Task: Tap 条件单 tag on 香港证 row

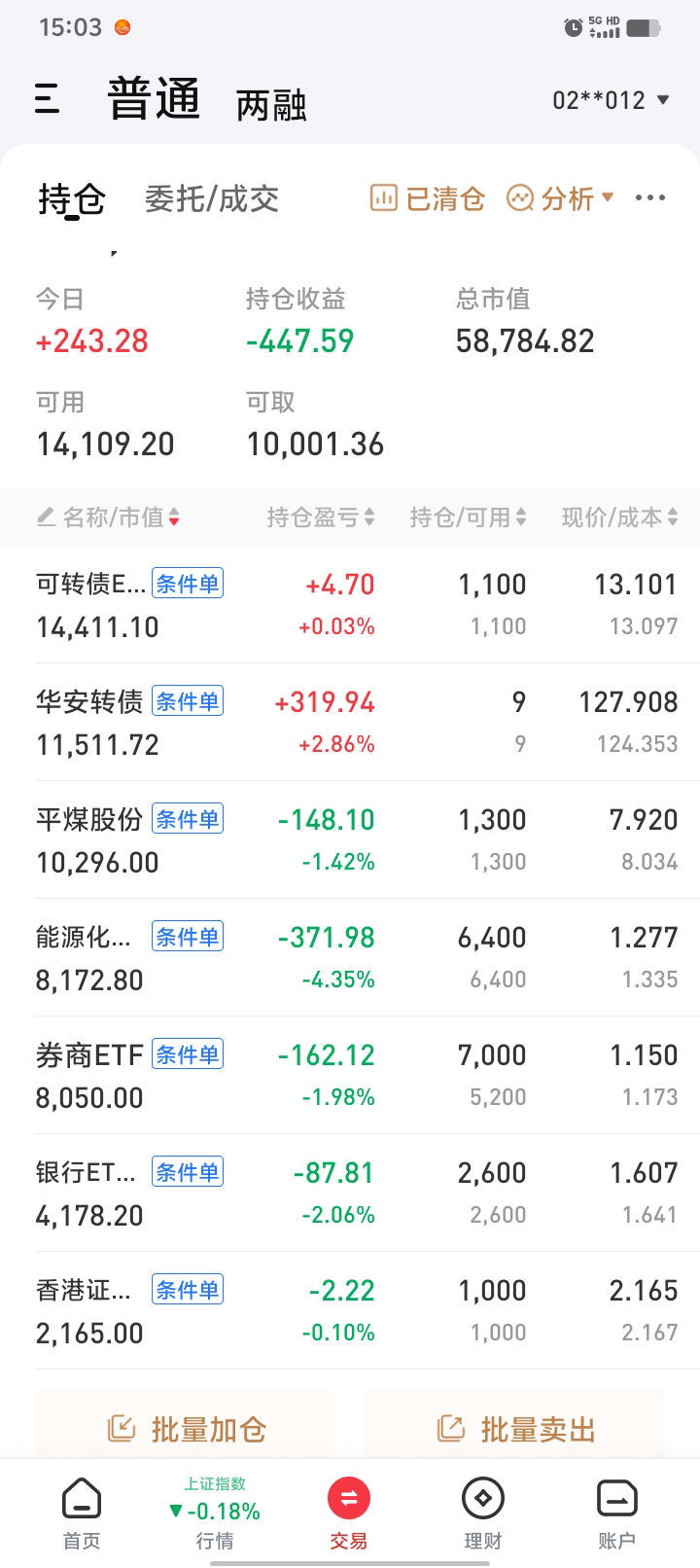Action: coord(188,1290)
